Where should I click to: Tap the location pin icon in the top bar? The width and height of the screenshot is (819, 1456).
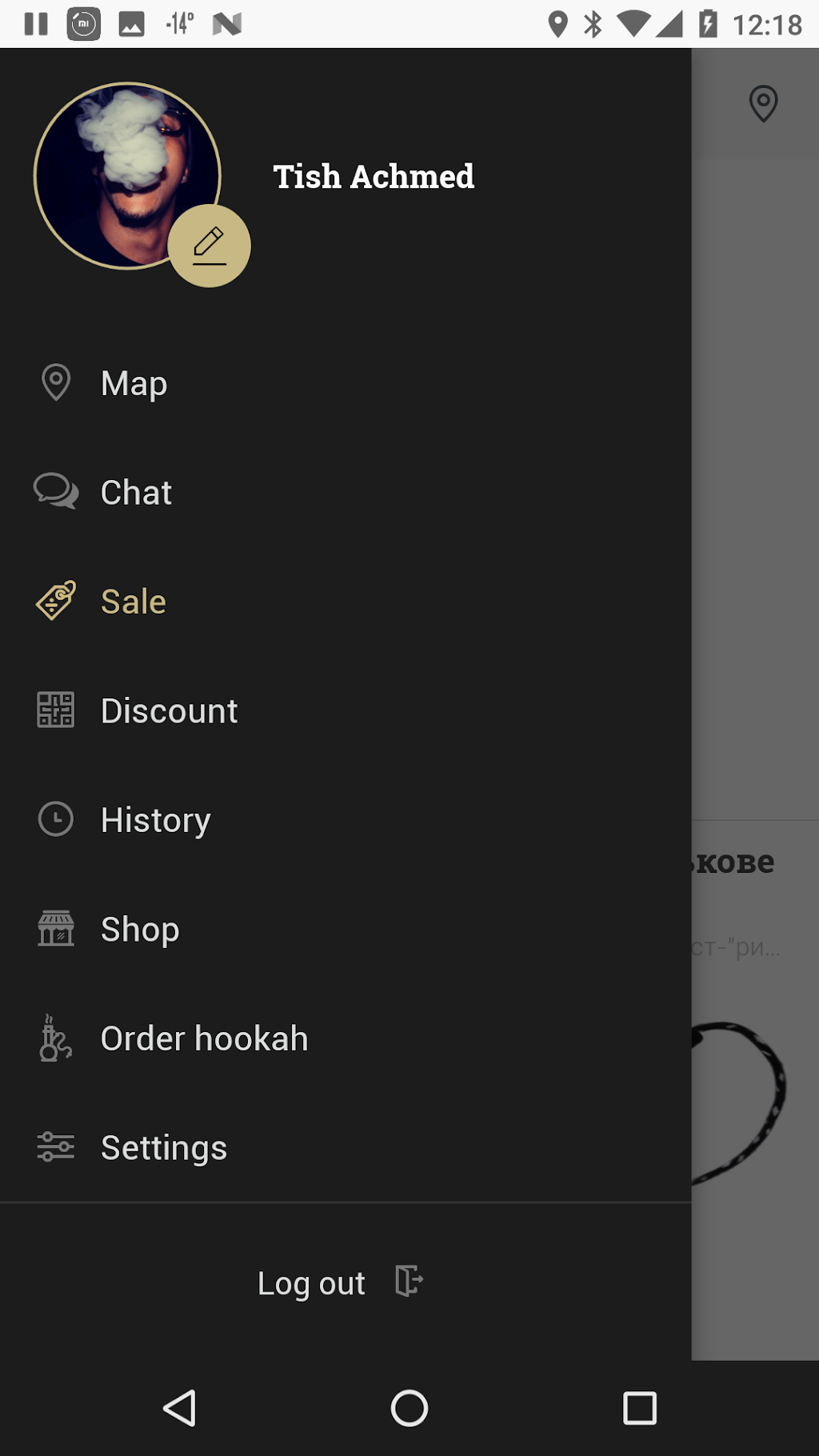point(763,103)
